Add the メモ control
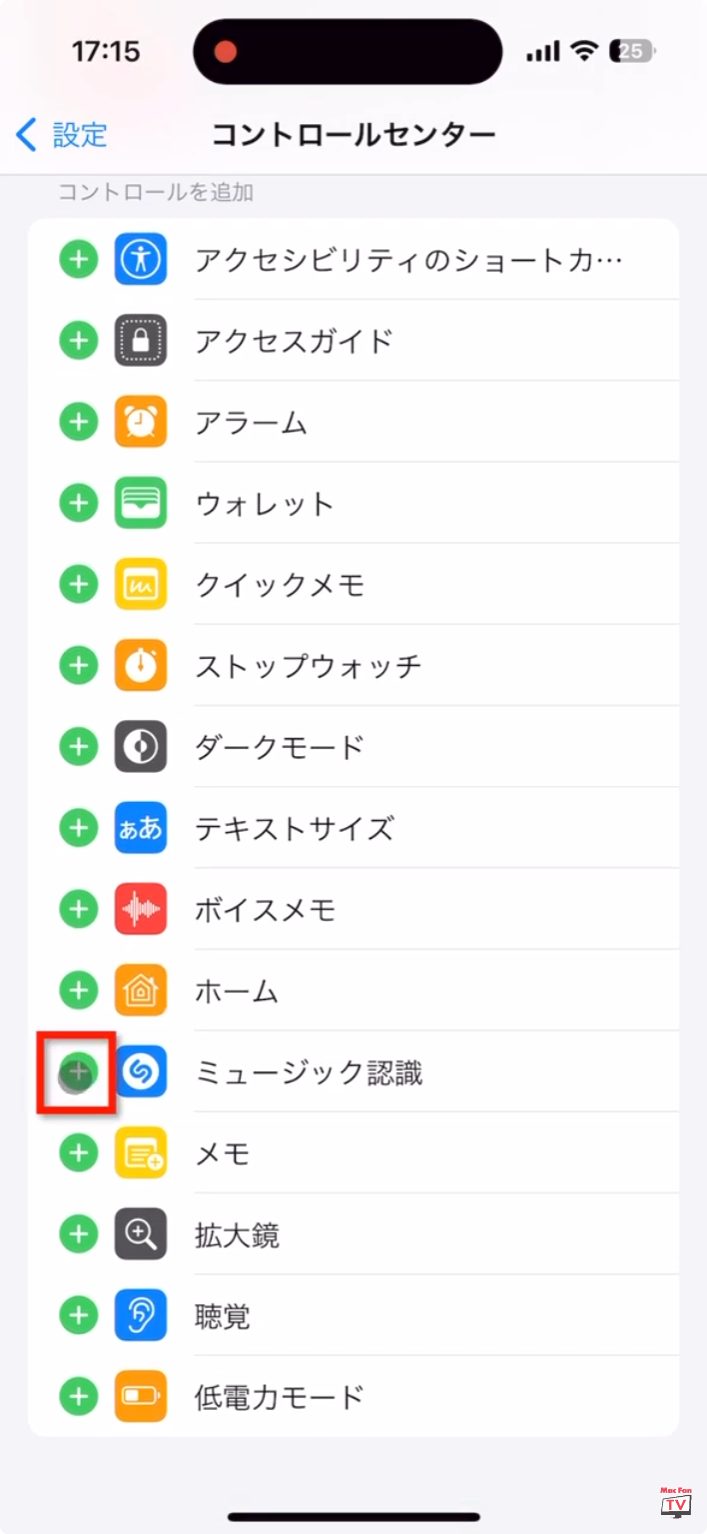The height and width of the screenshot is (1534, 707). [x=79, y=1154]
